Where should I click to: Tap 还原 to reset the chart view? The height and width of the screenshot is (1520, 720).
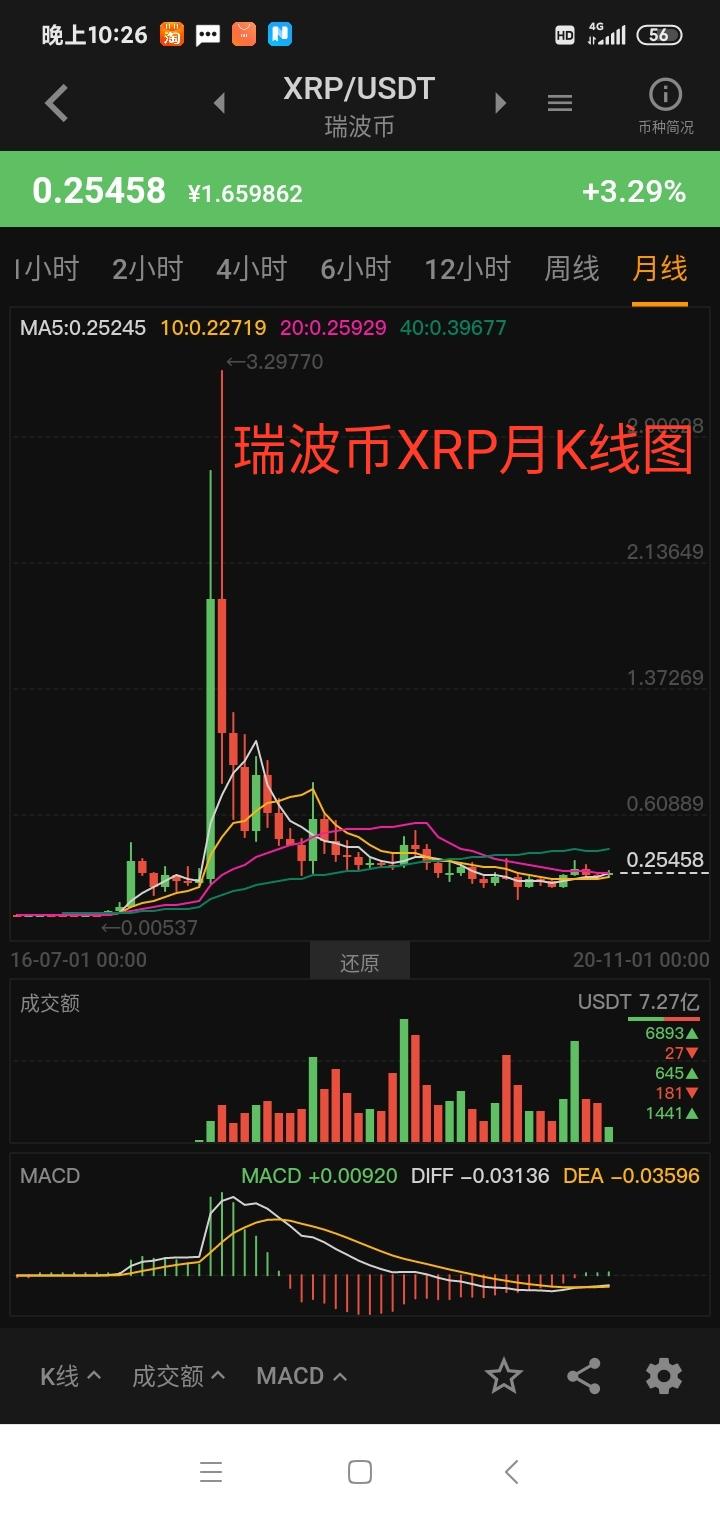click(x=360, y=962)
